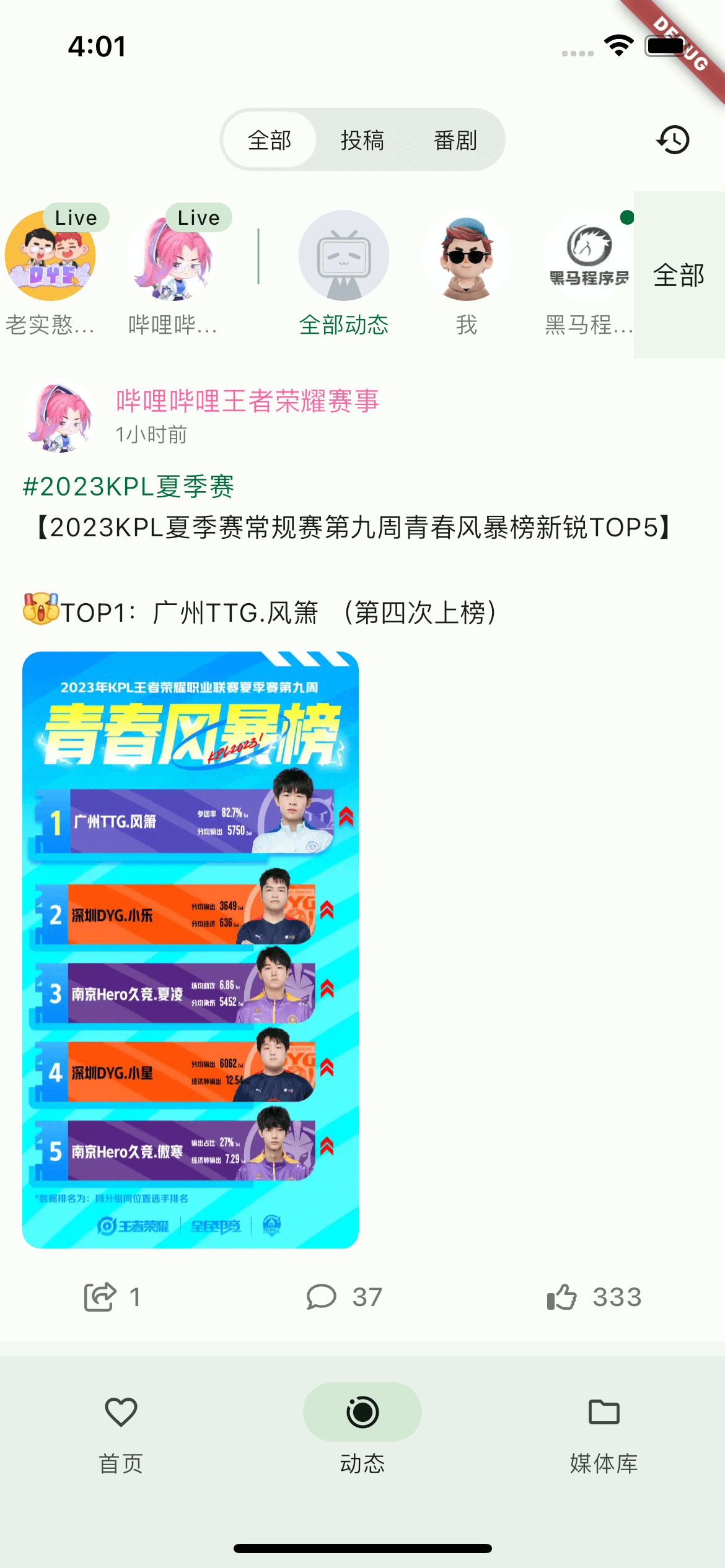Open 哔哩哔… live avatar in the row

tap(173, 256)
